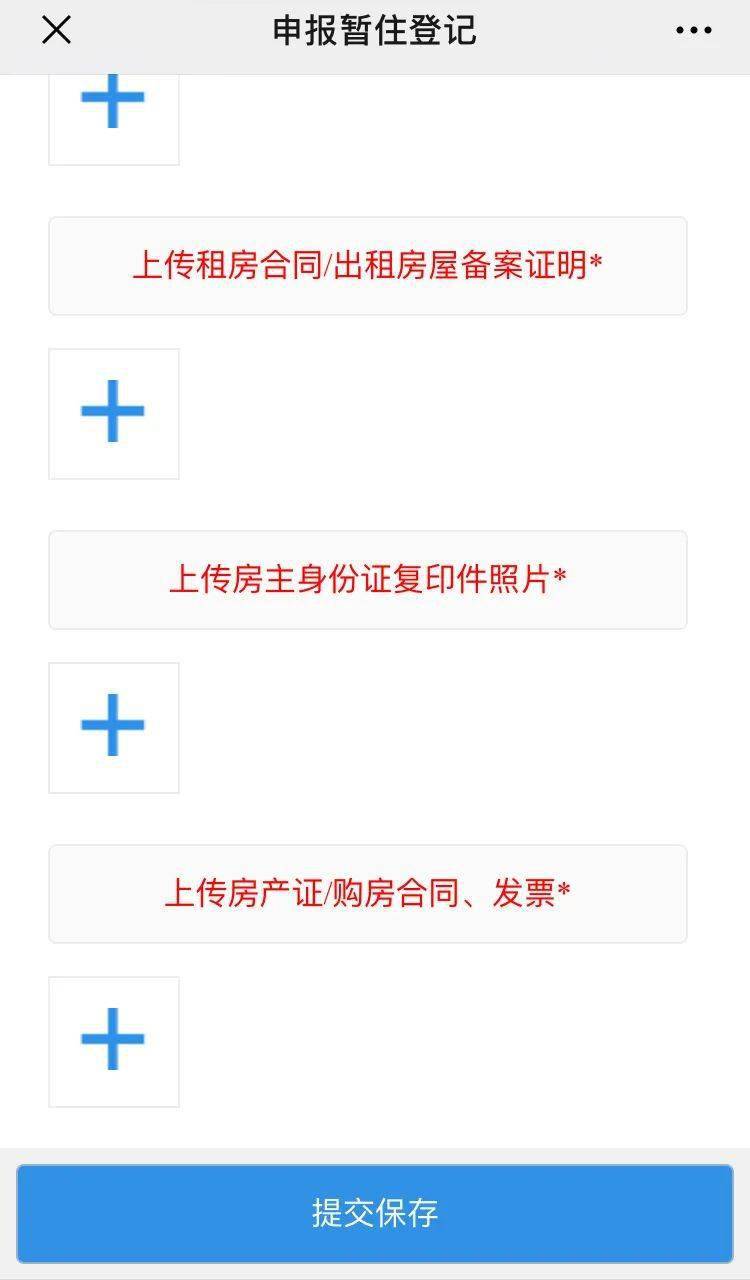Image resolution: width=750 pixels, height=1280 pixels.
Task: Tap the empty photo box under property certificate section
Action: (113, 1041)
